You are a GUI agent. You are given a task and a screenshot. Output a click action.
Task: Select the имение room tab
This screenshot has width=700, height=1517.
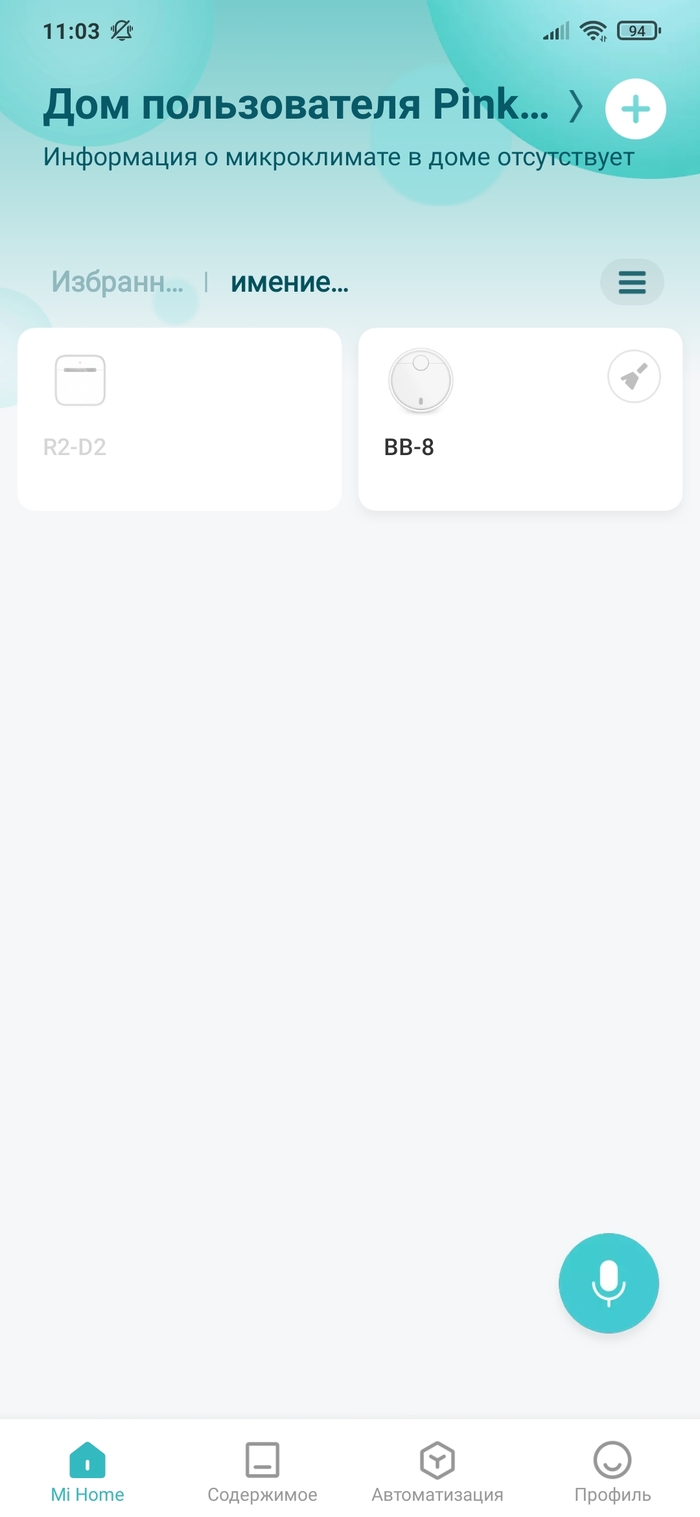click(x=289, y=282)
